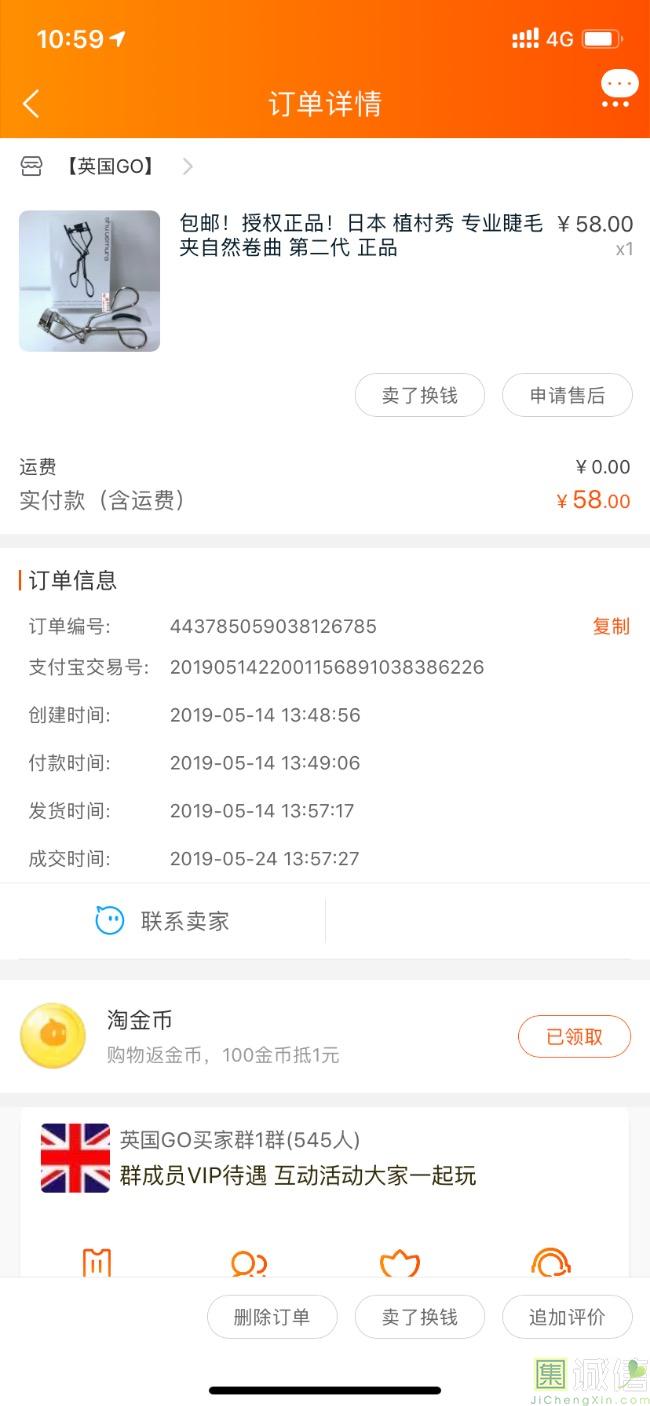Image resolution: width=650 pixels, height=1406 pixels.
Task: Go back from the order details page
Action: [31, 103]
